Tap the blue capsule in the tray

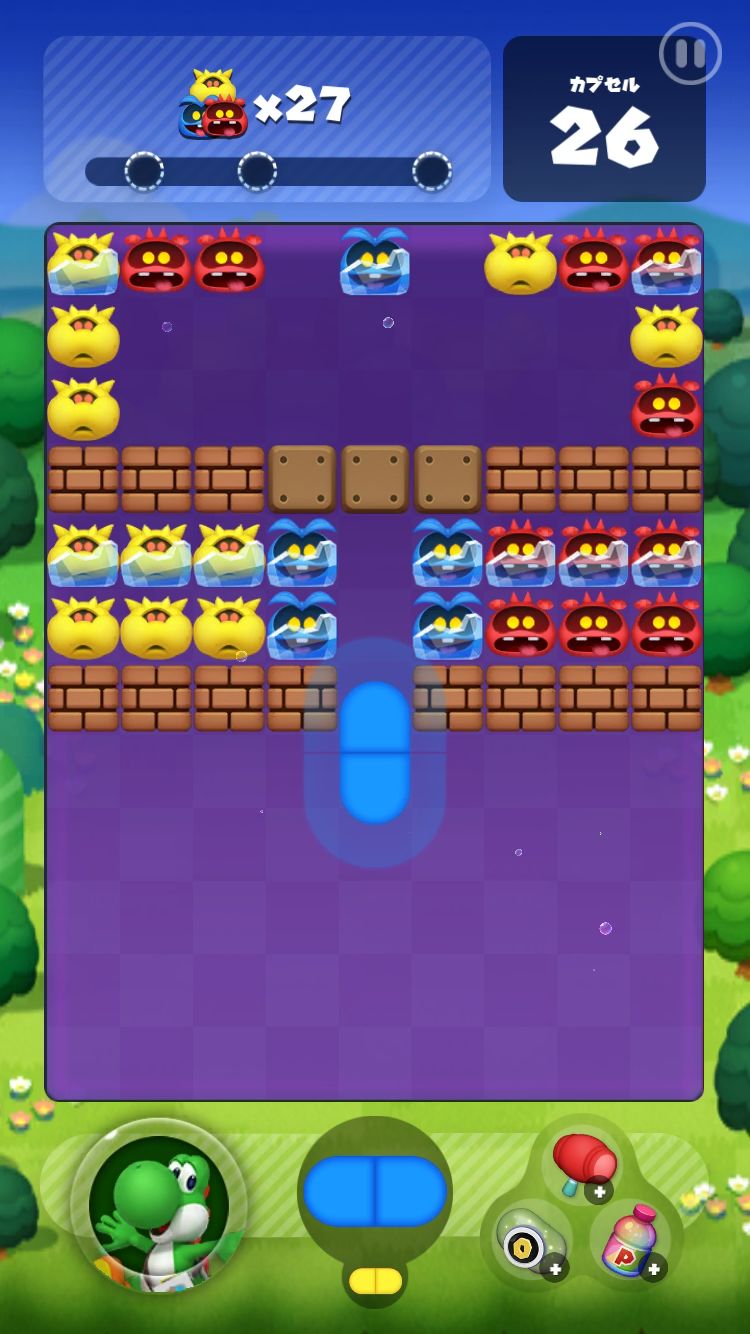(x=374, y=1191)
